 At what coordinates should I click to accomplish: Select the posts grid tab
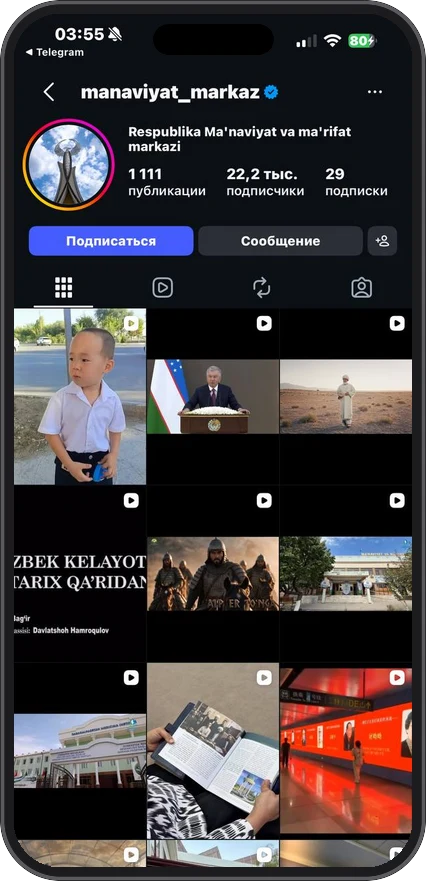(x=64, y=288)
